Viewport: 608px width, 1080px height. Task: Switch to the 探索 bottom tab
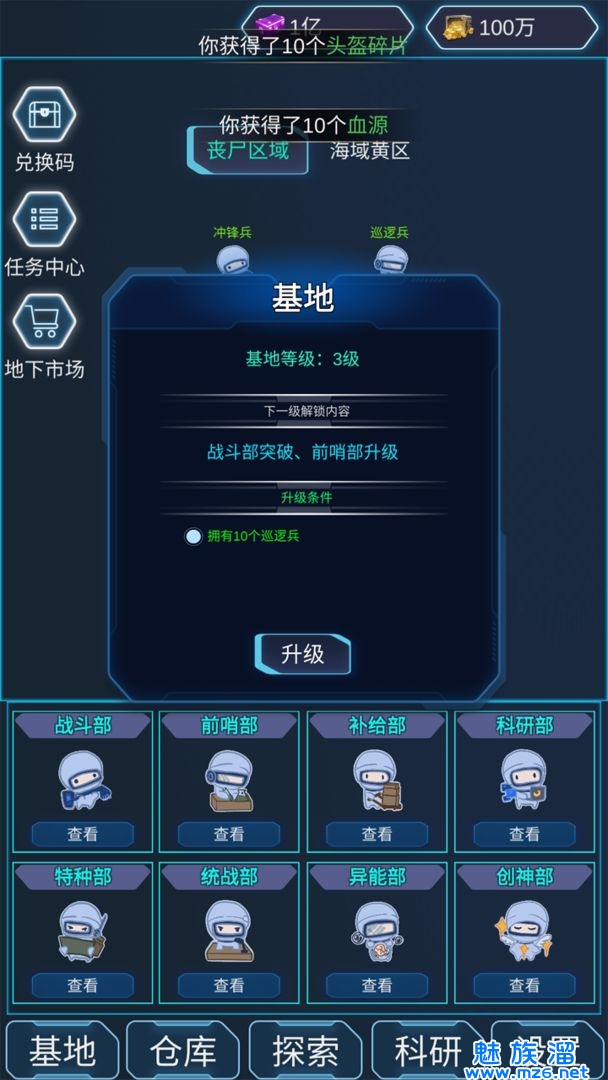pos(305,1050)
